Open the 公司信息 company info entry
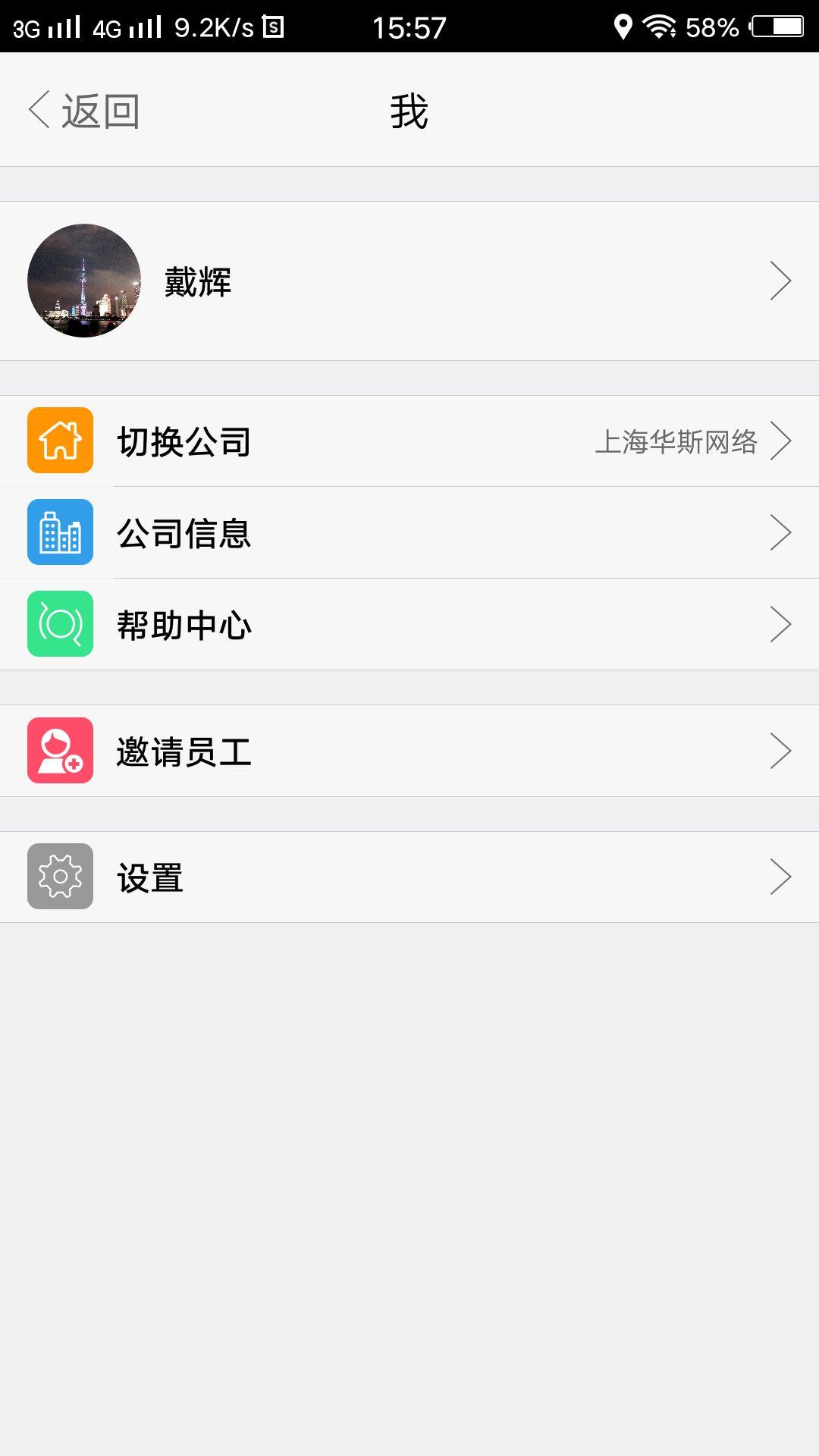 tap(409, 533)
